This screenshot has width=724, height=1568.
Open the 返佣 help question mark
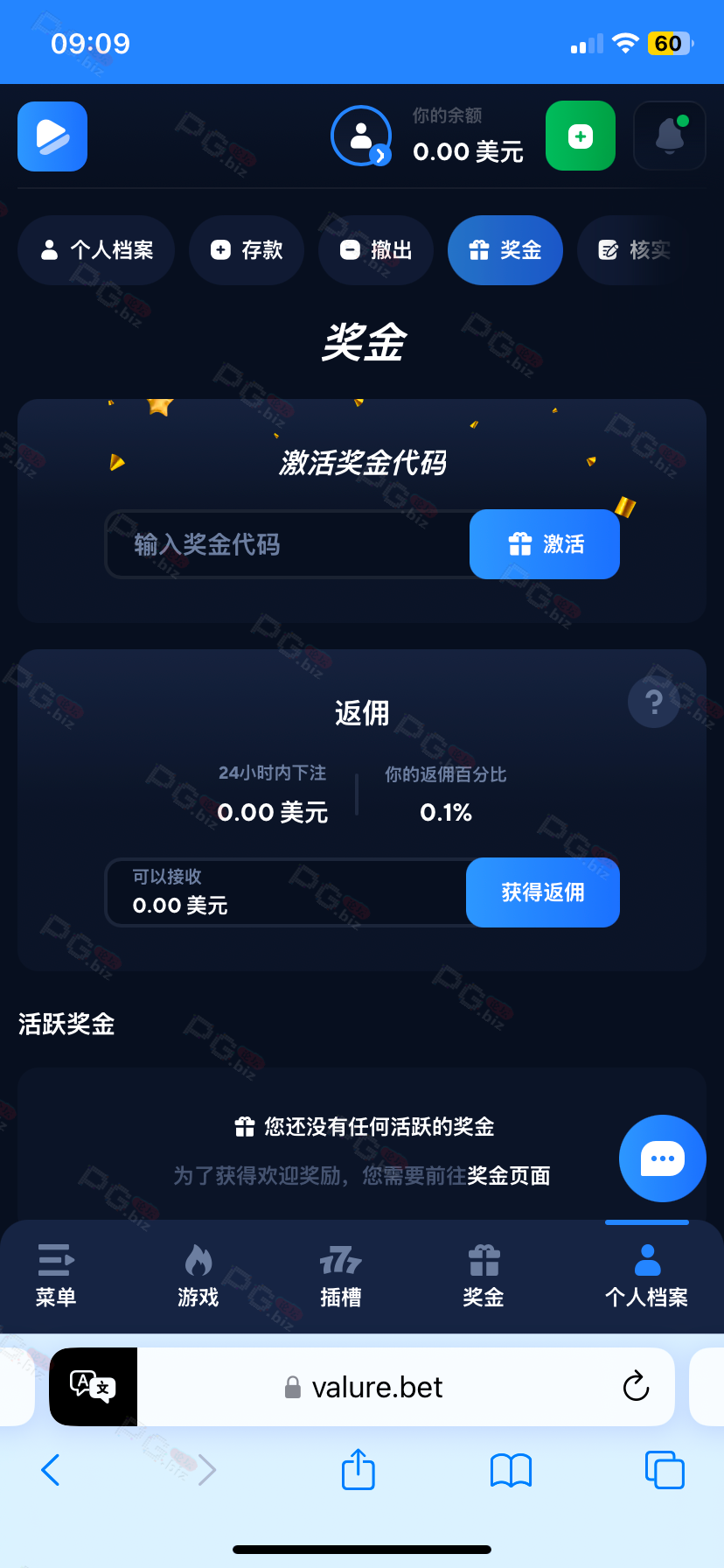click(653, 702)
